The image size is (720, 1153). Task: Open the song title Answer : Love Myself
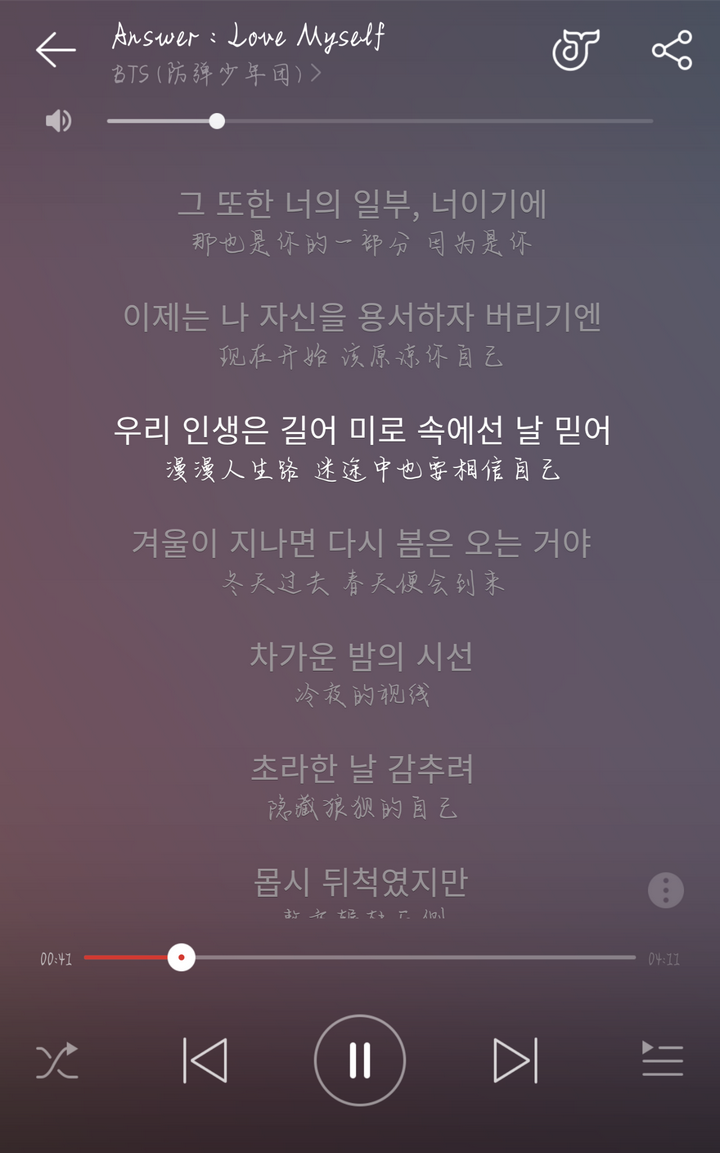point(248,37)
